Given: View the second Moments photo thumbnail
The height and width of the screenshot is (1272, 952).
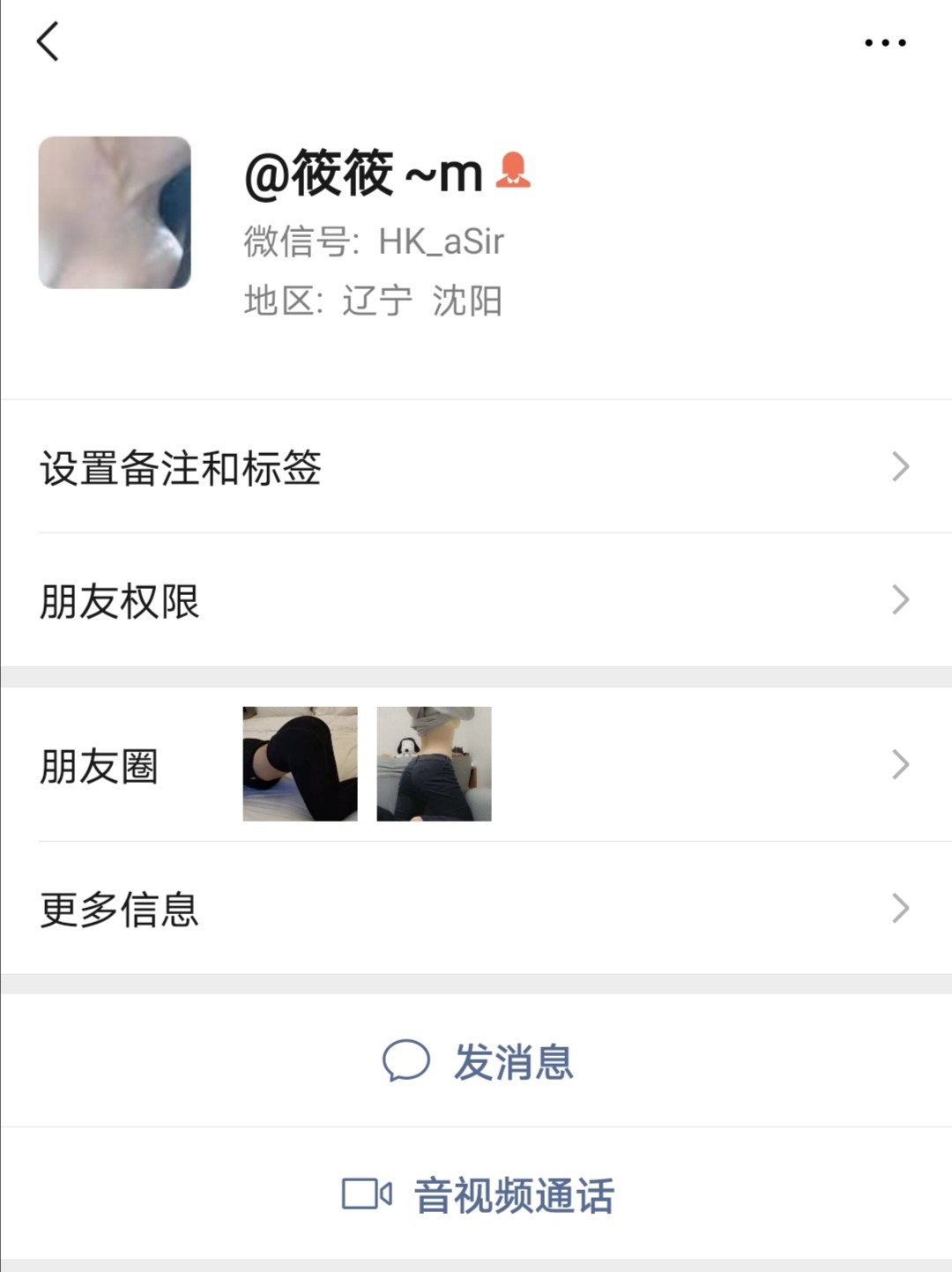Looking at the screenshot, I should (434, 763).
